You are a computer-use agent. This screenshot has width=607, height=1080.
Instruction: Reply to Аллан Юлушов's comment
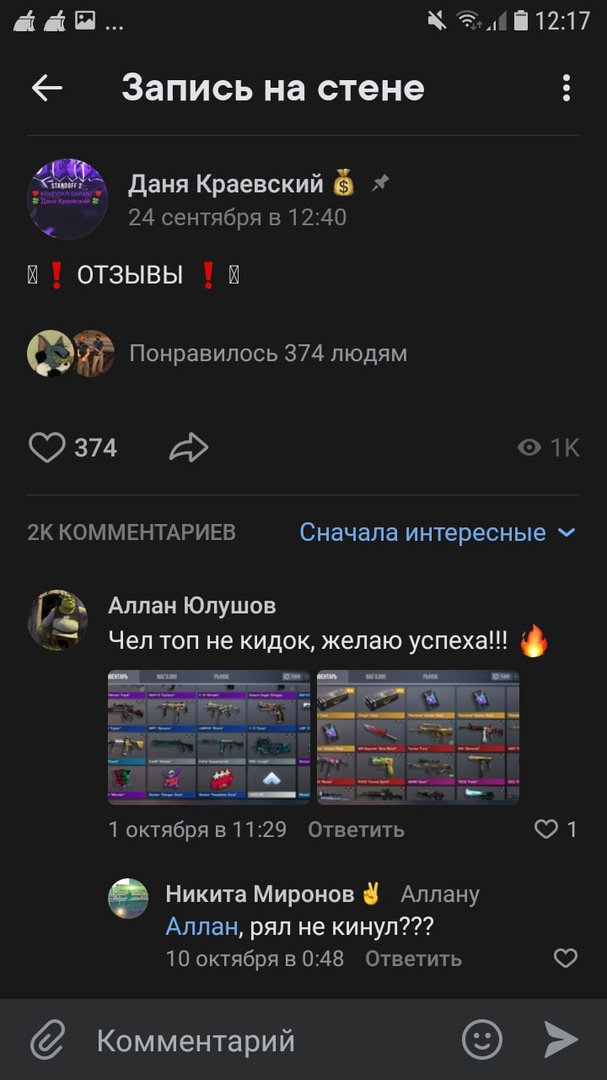pyautogui.click(x=356, y=829)
